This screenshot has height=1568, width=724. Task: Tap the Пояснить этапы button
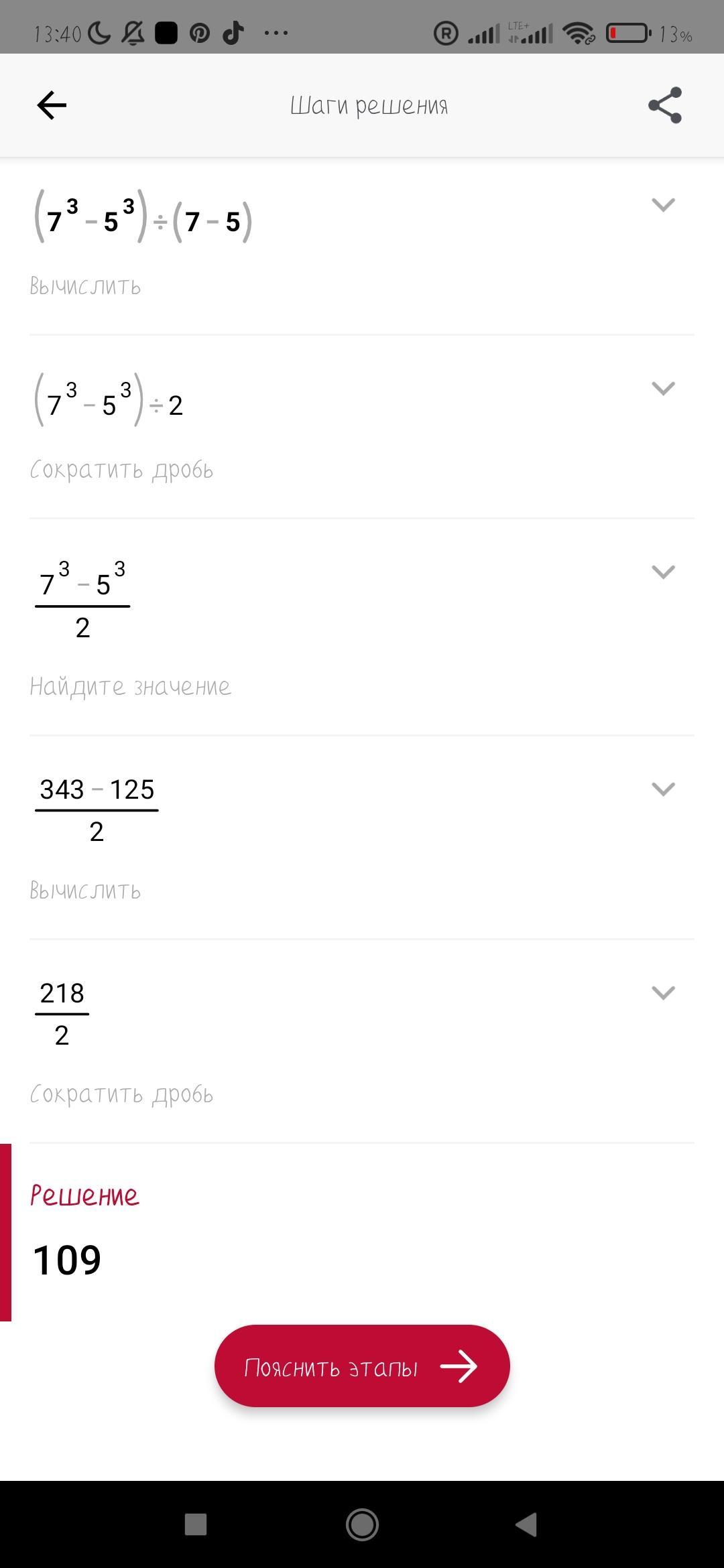tap(362, 1367)
